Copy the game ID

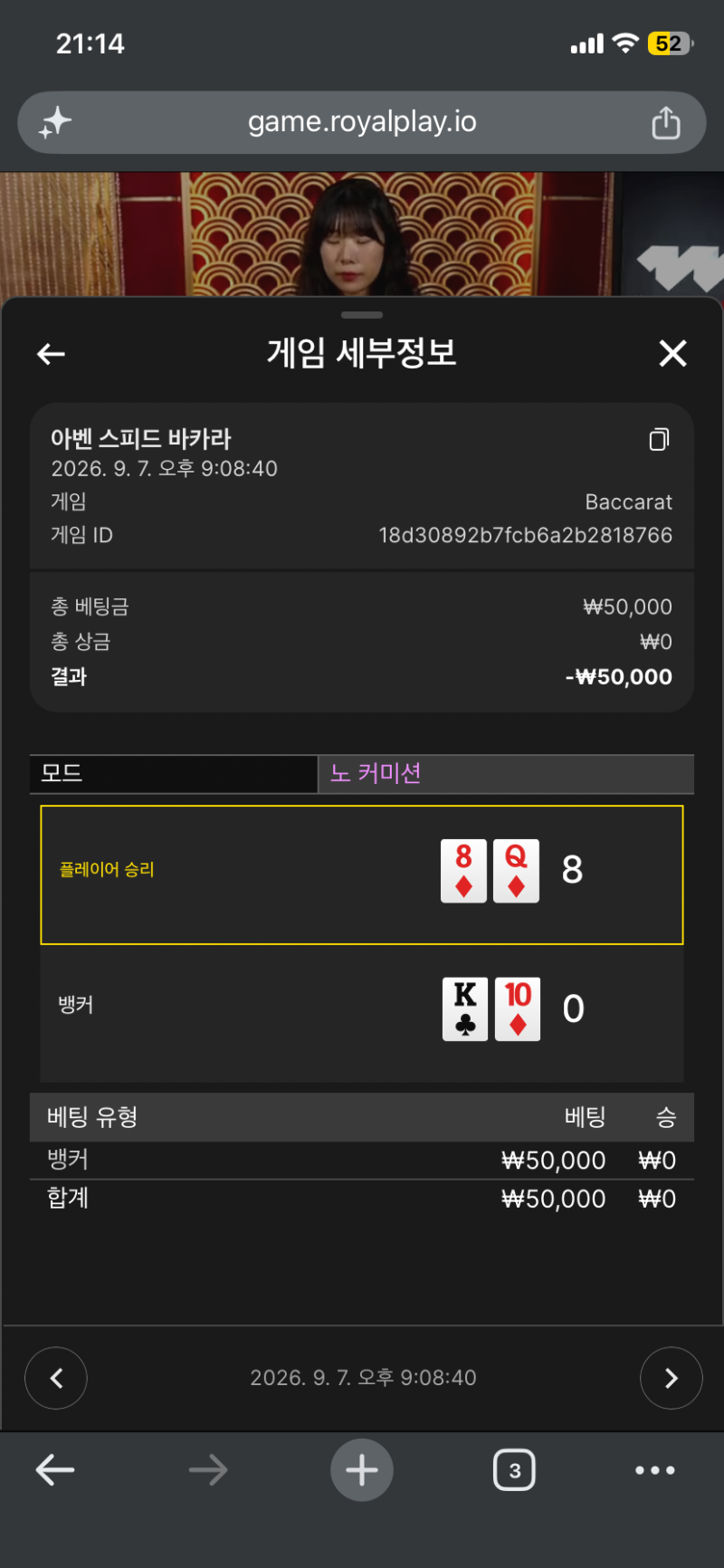click(659, 439)
